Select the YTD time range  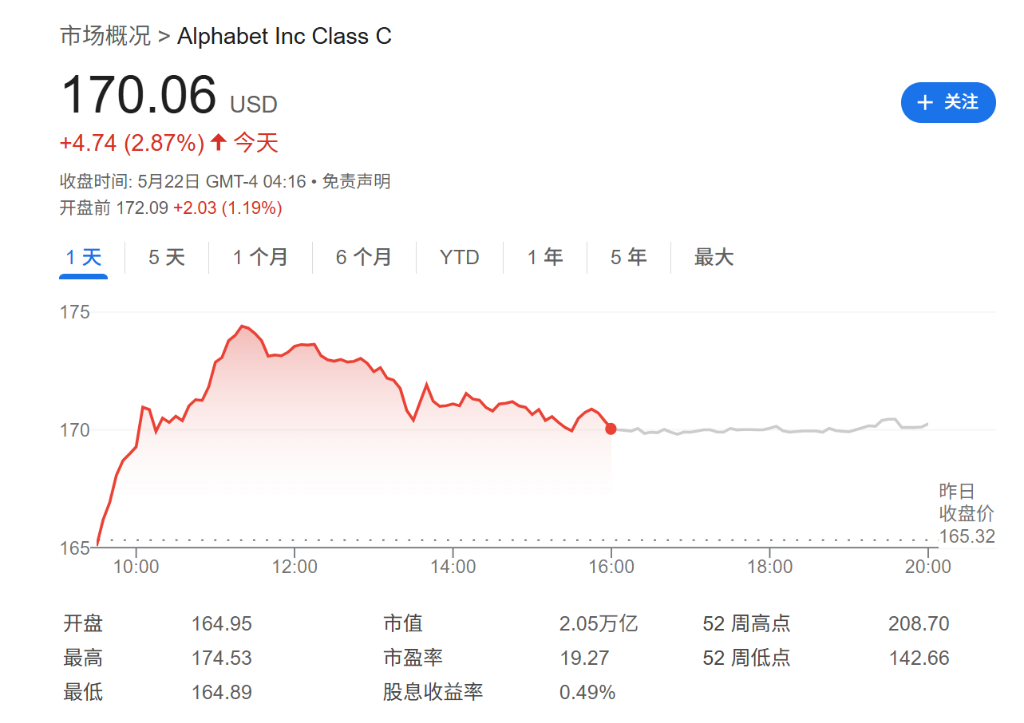459,257
